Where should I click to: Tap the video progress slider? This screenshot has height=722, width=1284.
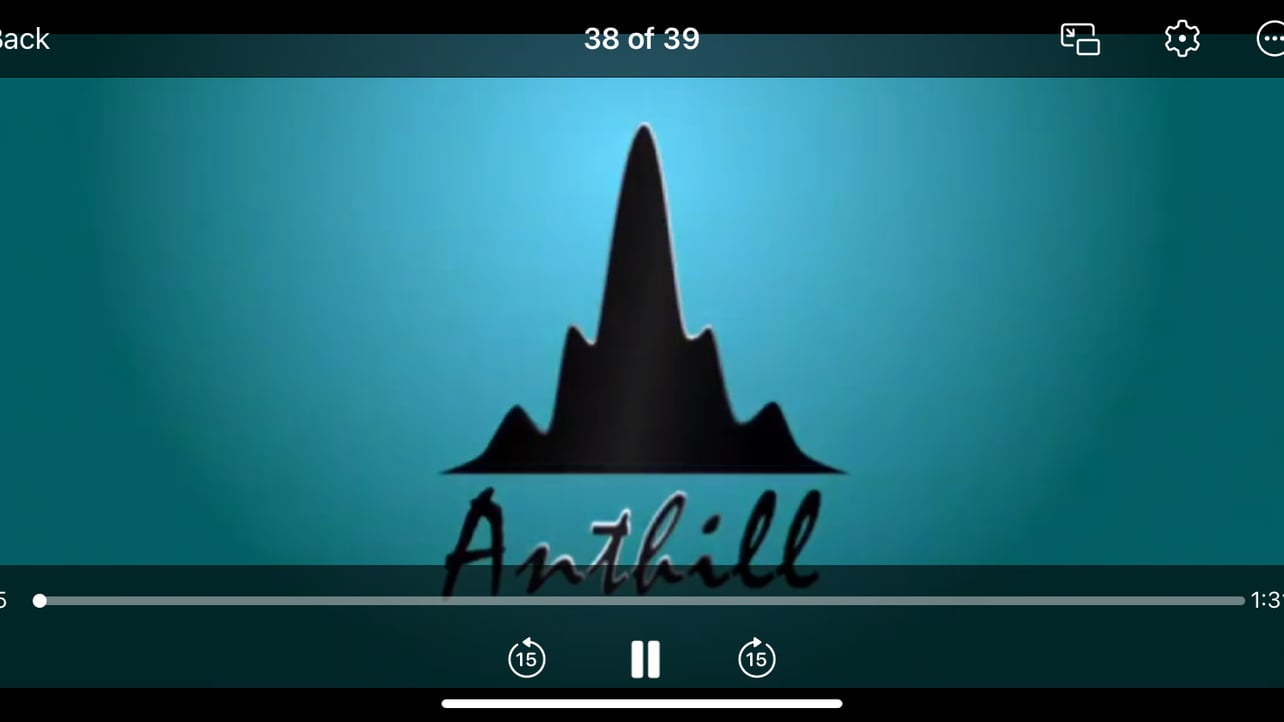tap(640, 601)
